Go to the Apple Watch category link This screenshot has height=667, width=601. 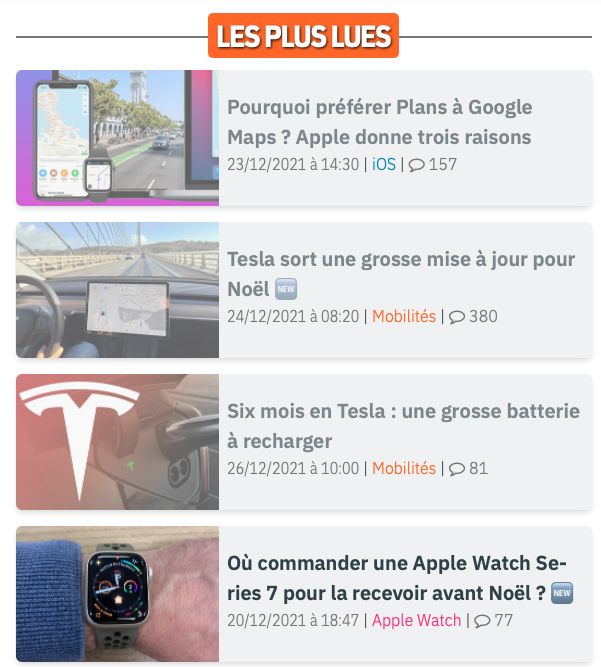(x=416, y=620)
